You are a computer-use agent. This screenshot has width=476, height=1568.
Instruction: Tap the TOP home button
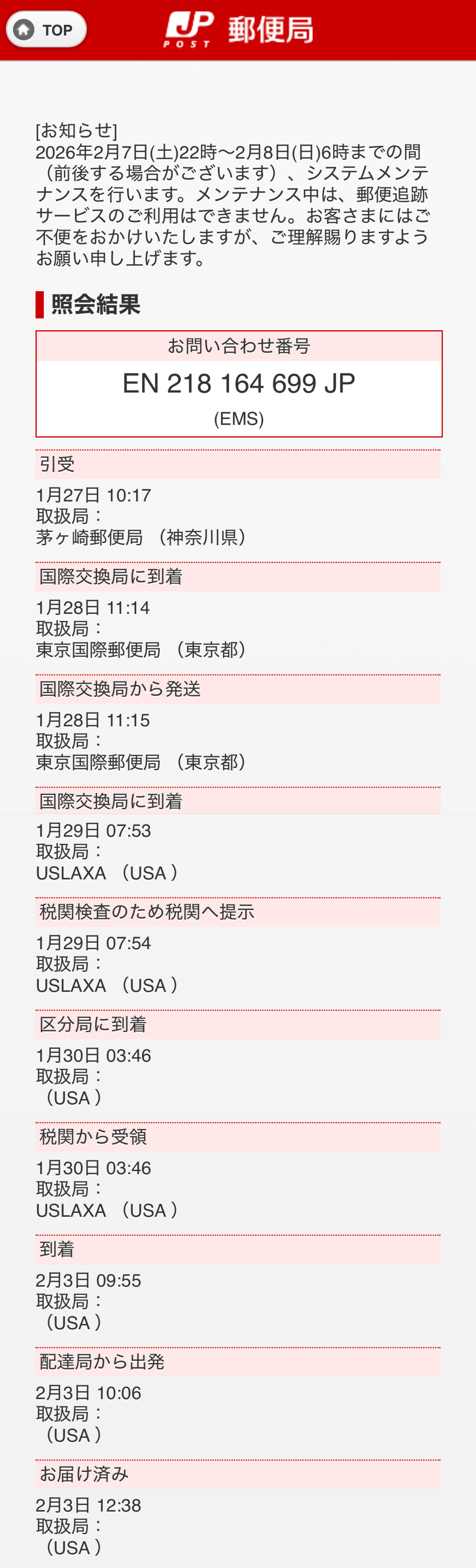(x=46, y=29)
